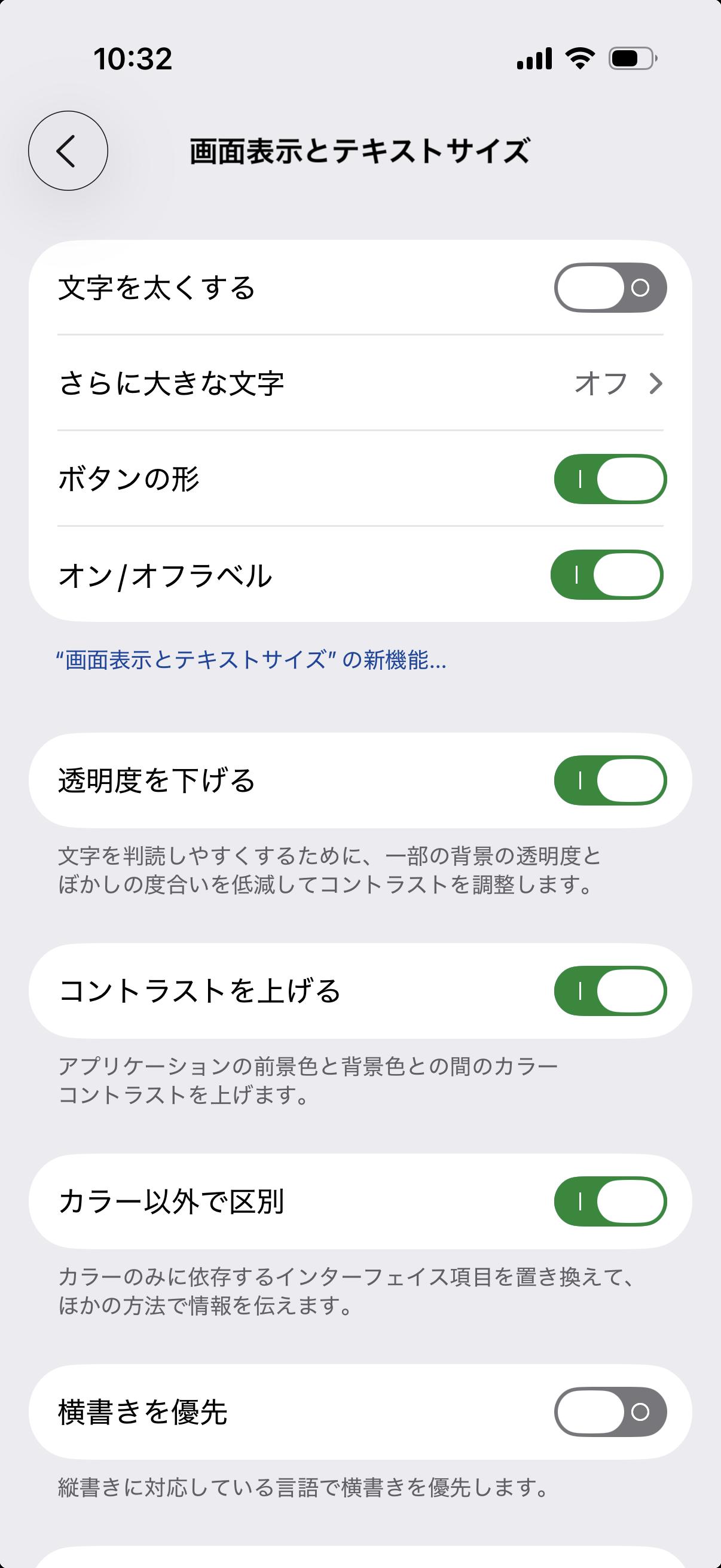Viewport: 721px width, 1568px height.
Task: Enable 横書きを優先 toggle
Action: (x=610, y=1412)
